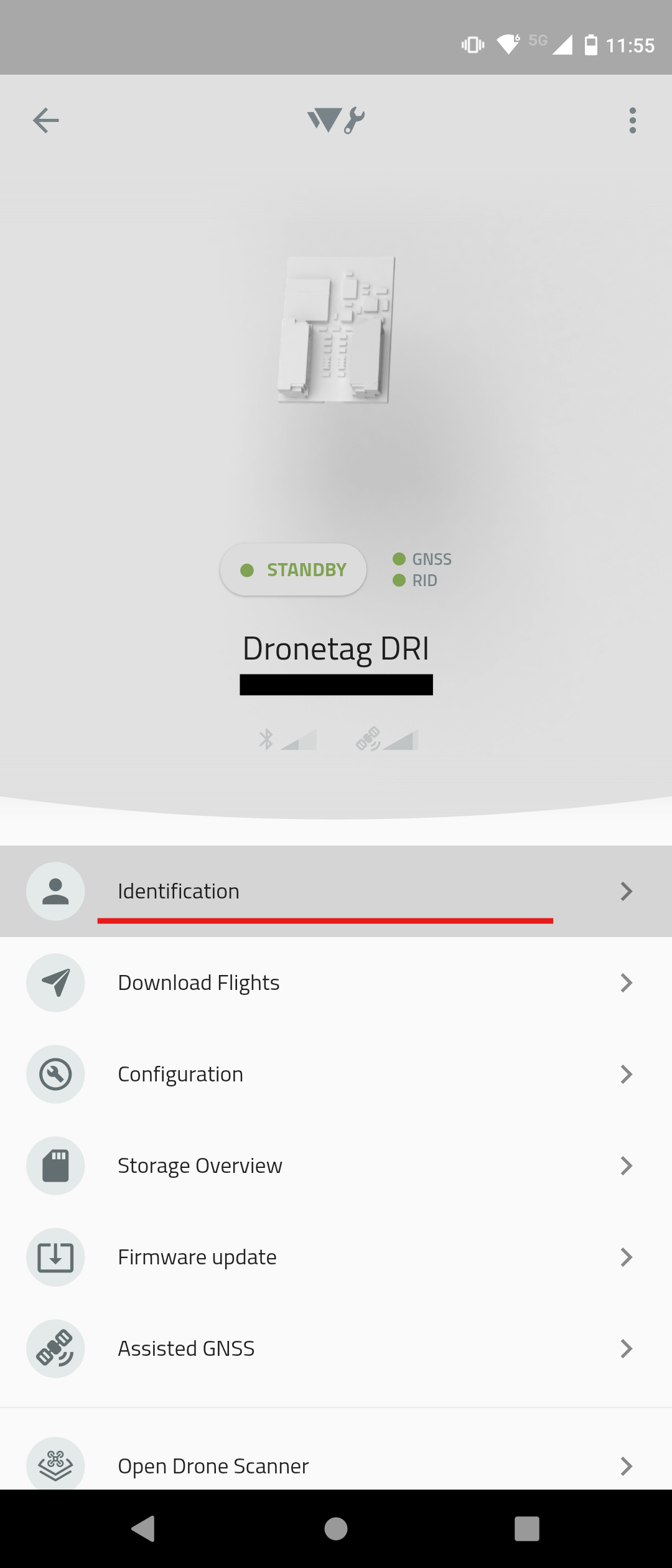
Task: View Storage Overview
Action: [x=336, y=1165]
